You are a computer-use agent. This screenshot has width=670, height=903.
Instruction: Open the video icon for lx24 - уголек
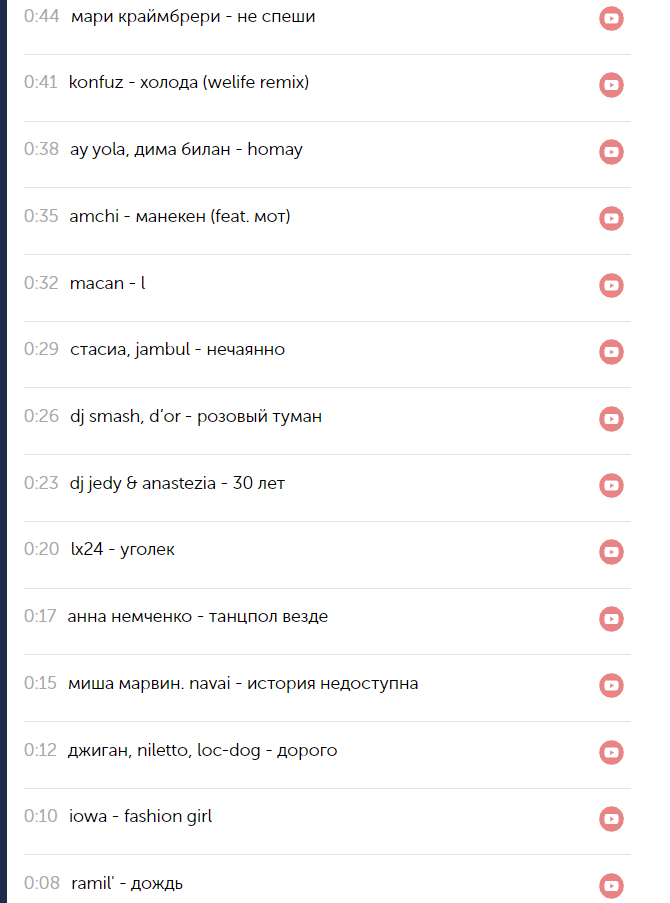[x=611, y=552]
